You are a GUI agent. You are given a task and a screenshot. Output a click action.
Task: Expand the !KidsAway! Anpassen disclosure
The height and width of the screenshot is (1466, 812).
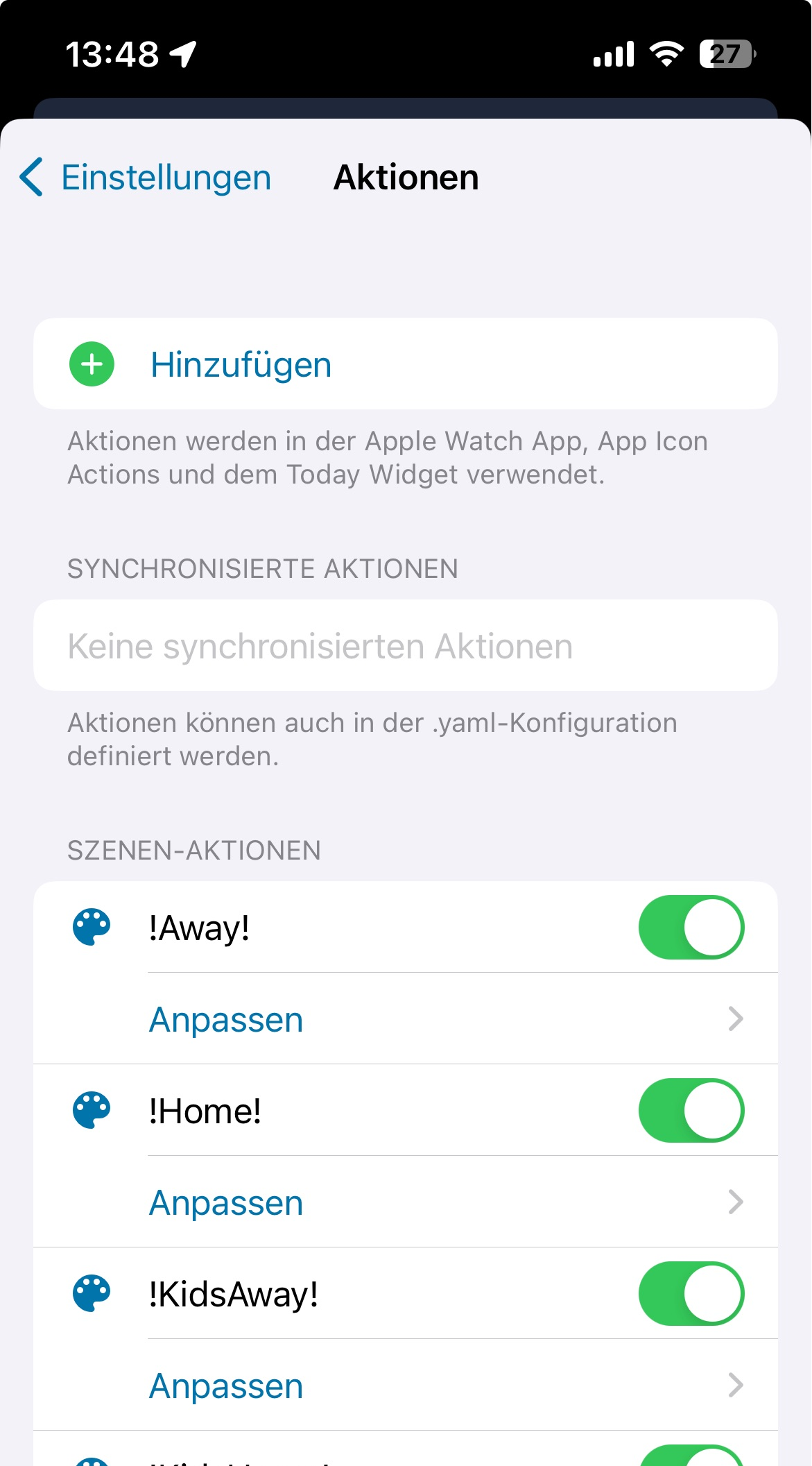[x=735, y=1386]
